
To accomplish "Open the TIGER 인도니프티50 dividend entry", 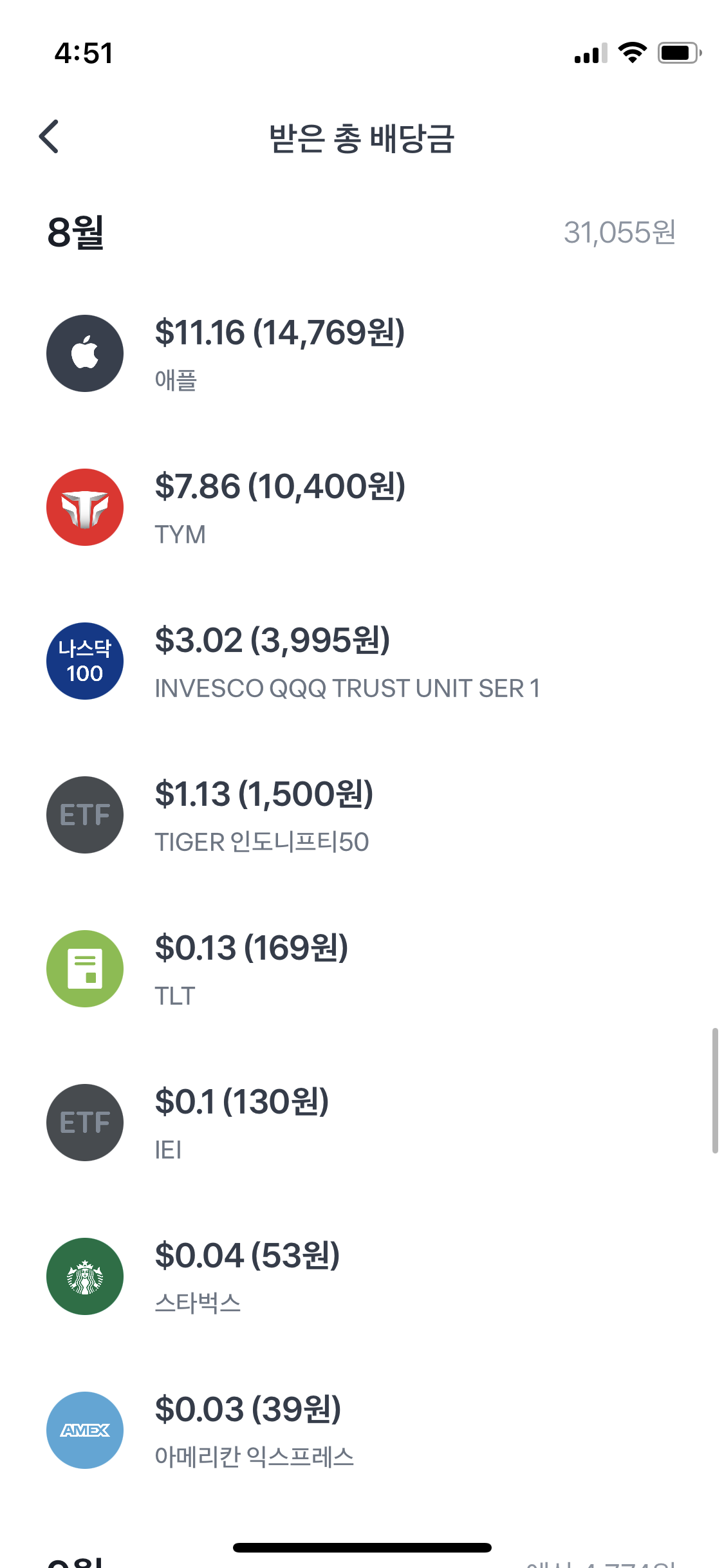I will 362,815.
